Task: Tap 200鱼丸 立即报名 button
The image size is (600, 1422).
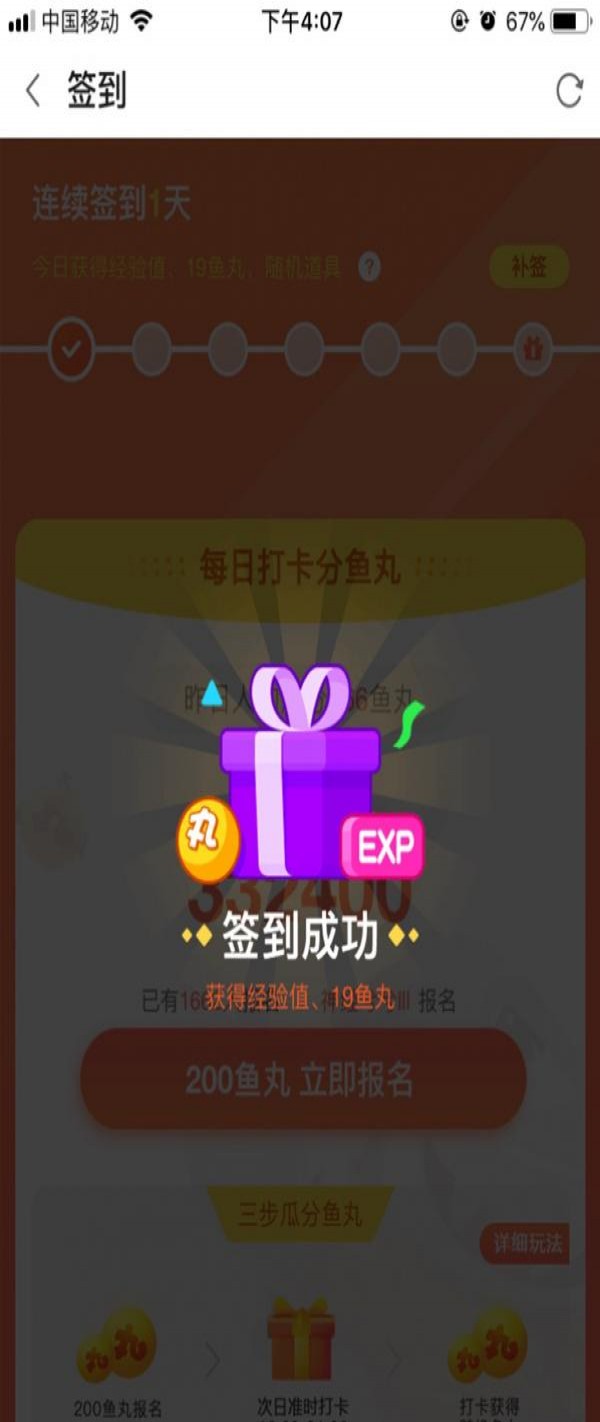Action: 302,1079
